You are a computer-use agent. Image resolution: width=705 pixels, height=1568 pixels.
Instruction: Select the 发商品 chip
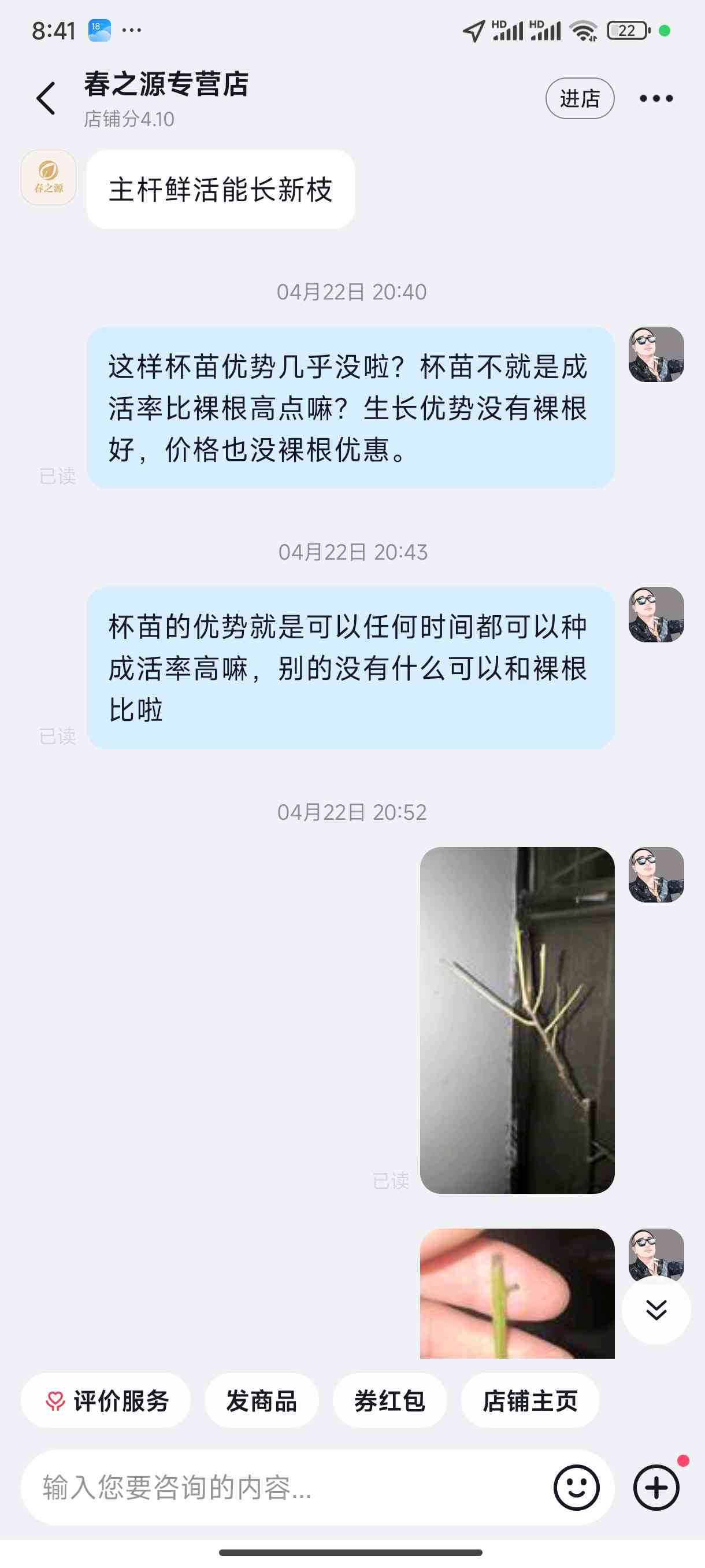tap(262, 1400)
